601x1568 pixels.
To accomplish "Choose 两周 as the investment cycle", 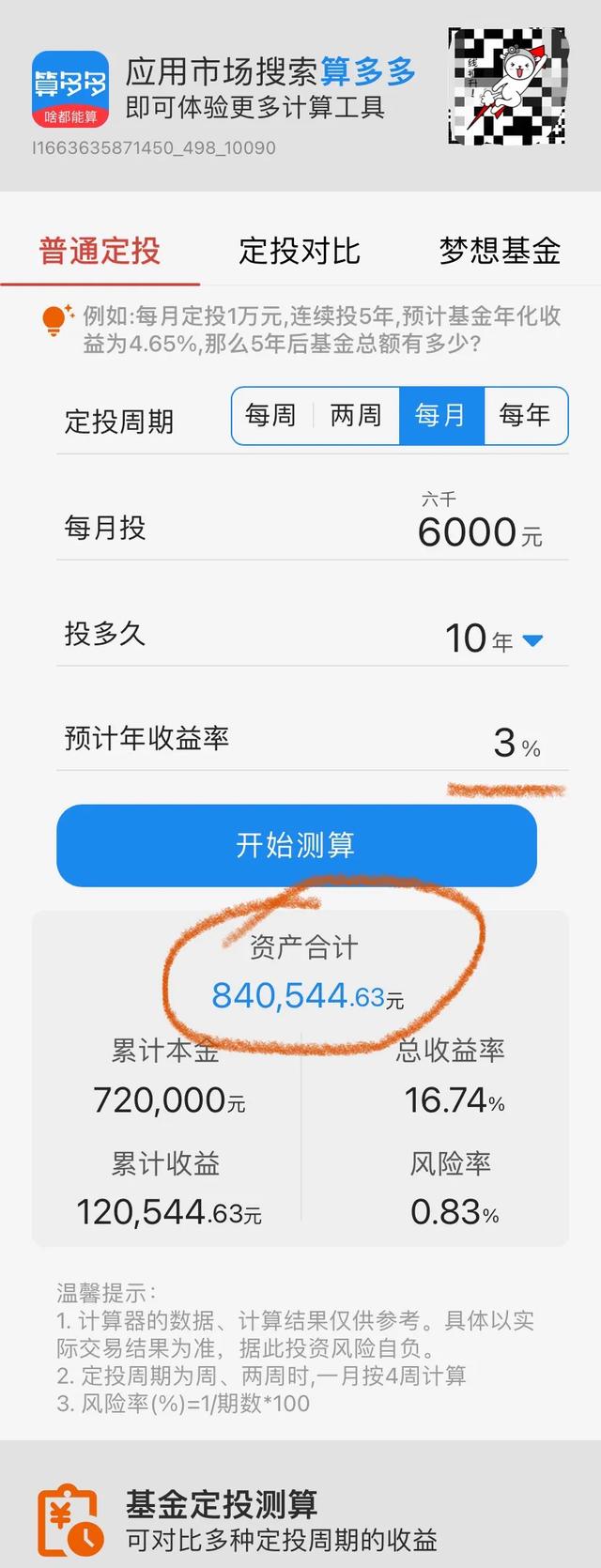I will pos(356,415).
